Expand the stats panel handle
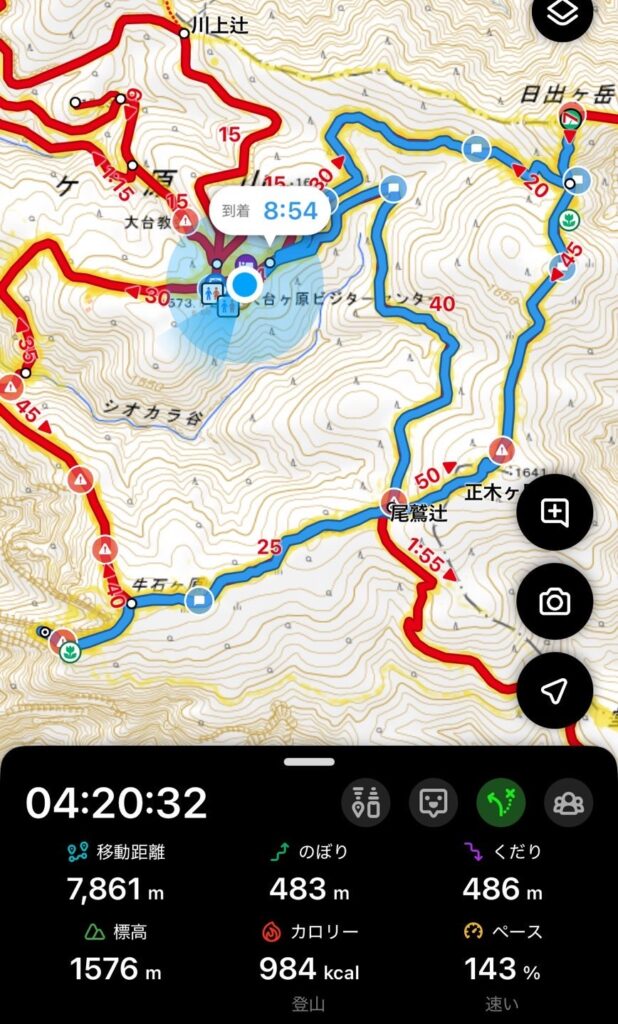Viewport: 618px width, 1024px height. 309,761
